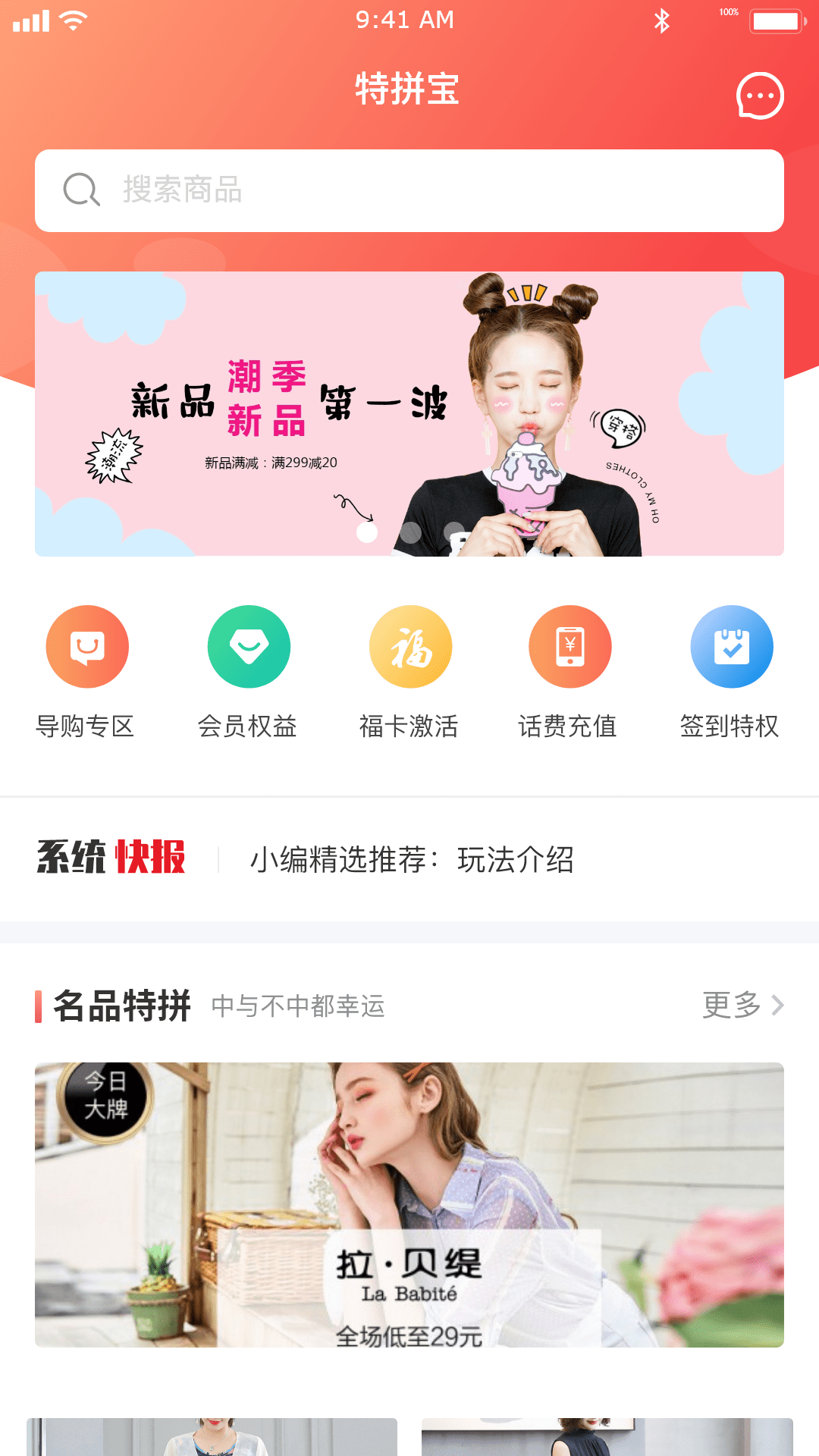Tap the Wi-Fi icon in the status bar
Screen dimensions: 819x1456
72,20
